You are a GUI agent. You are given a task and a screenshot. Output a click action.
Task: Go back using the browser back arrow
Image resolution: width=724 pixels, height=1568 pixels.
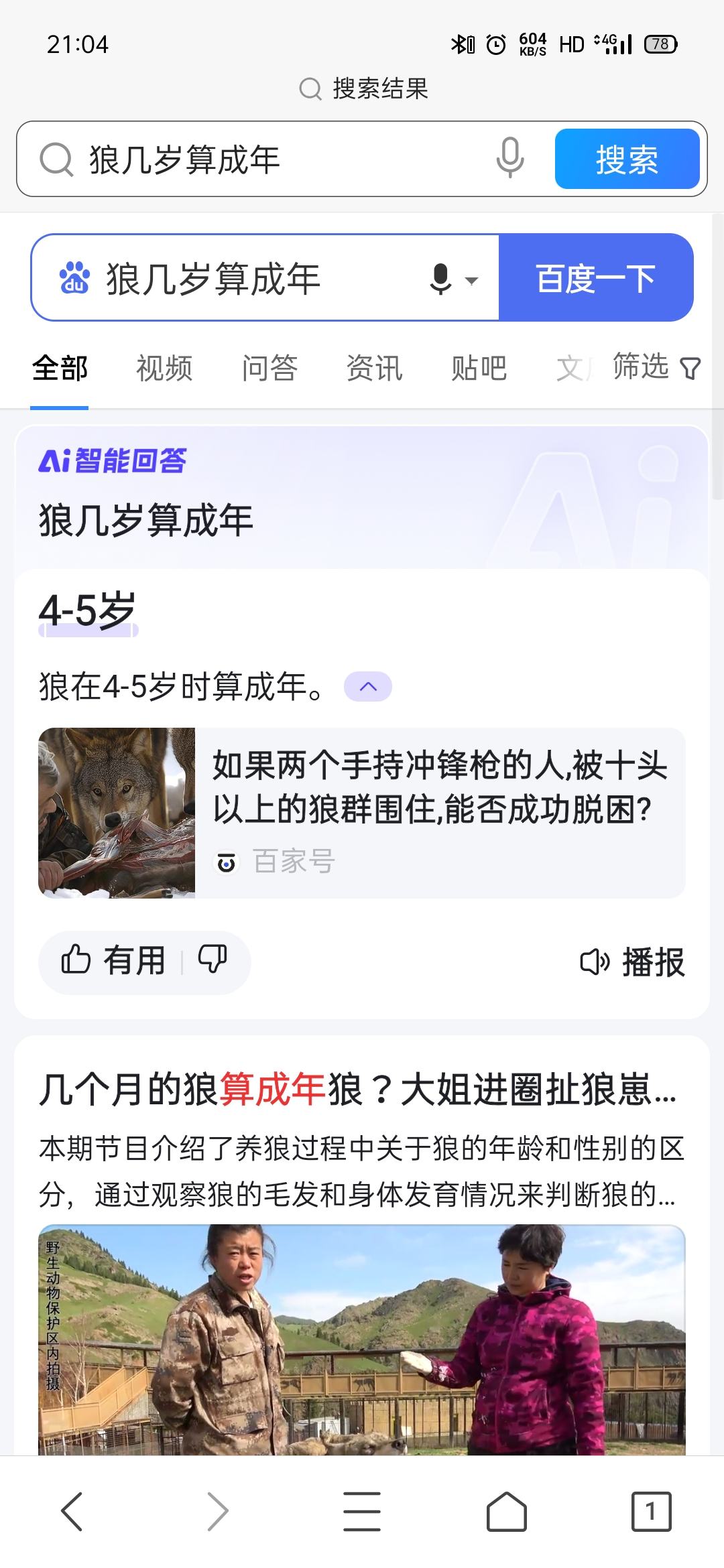tap(72, 1511)
